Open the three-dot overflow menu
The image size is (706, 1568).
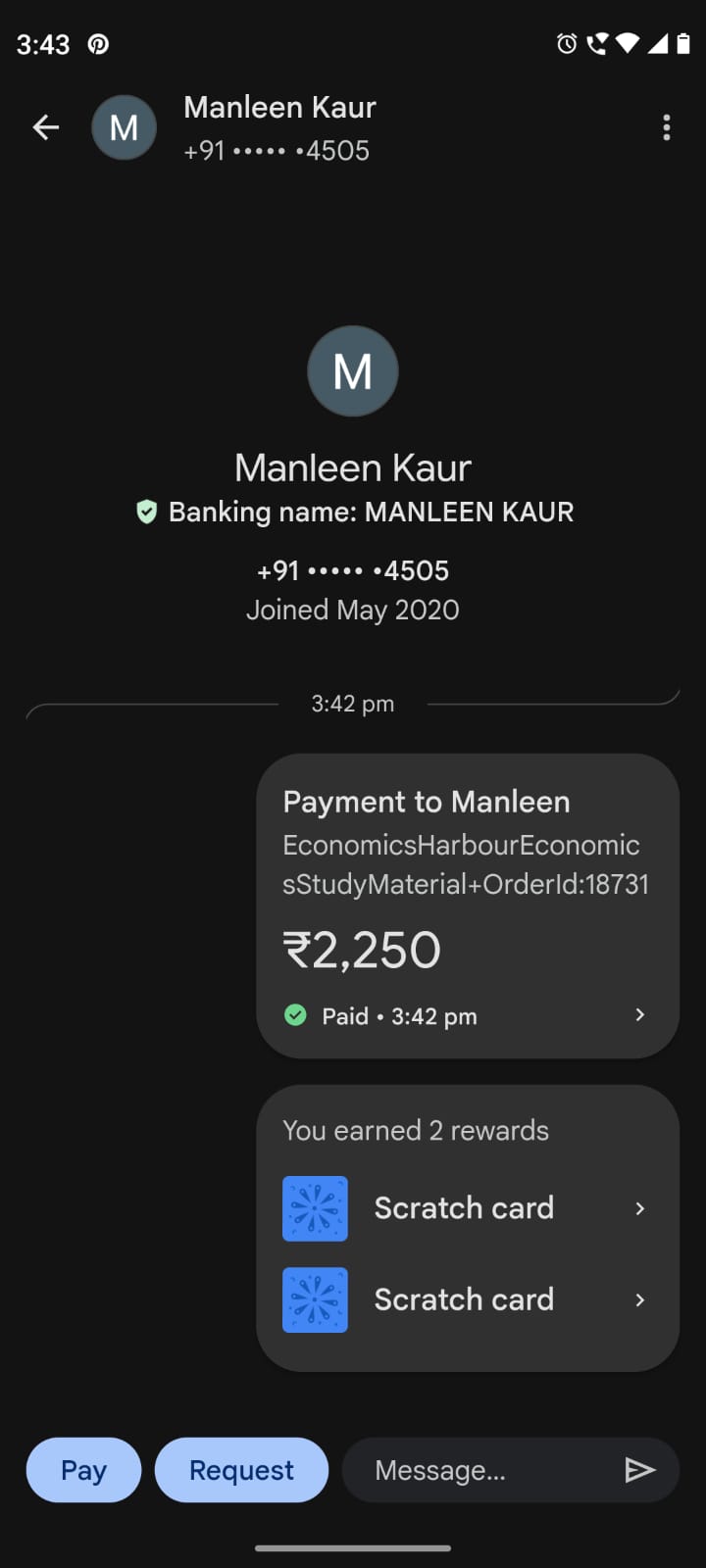coord(667,127)
